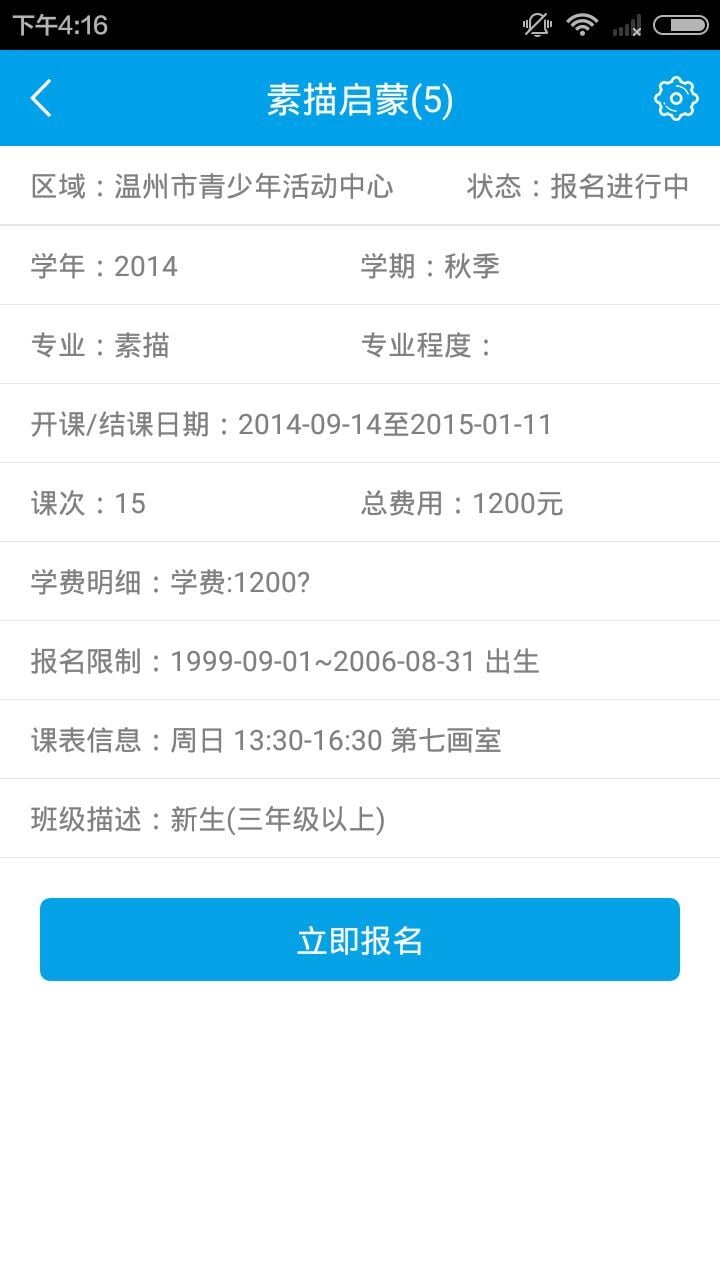Viewport: 720px width, 1280px height.
Task: Tap the back arrow to return
Action: pyautogui.click(x=40, y=98)
